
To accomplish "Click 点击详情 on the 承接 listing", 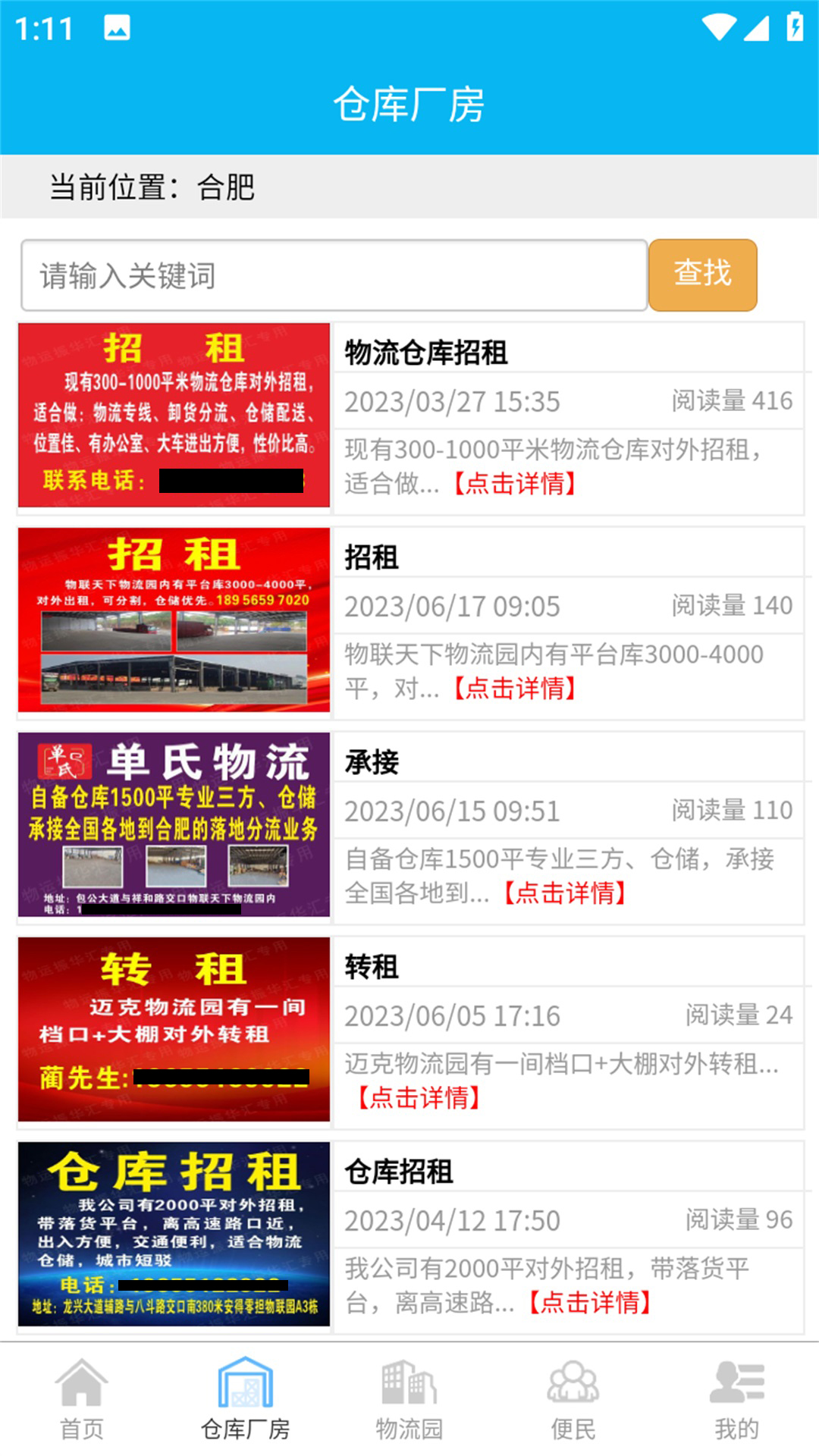I will (x=564, y=895).
